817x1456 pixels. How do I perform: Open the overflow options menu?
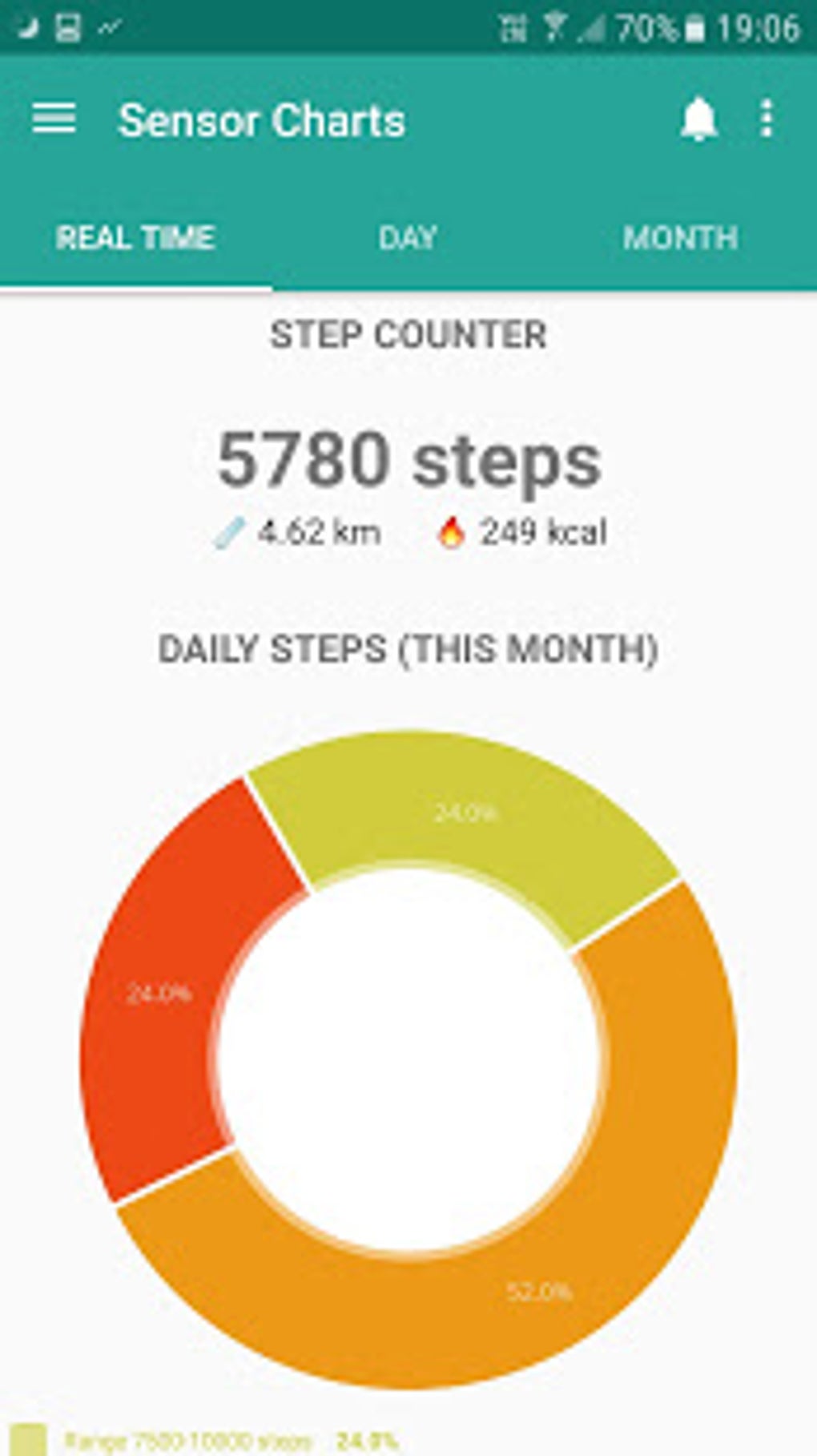[x=767, y=119]
